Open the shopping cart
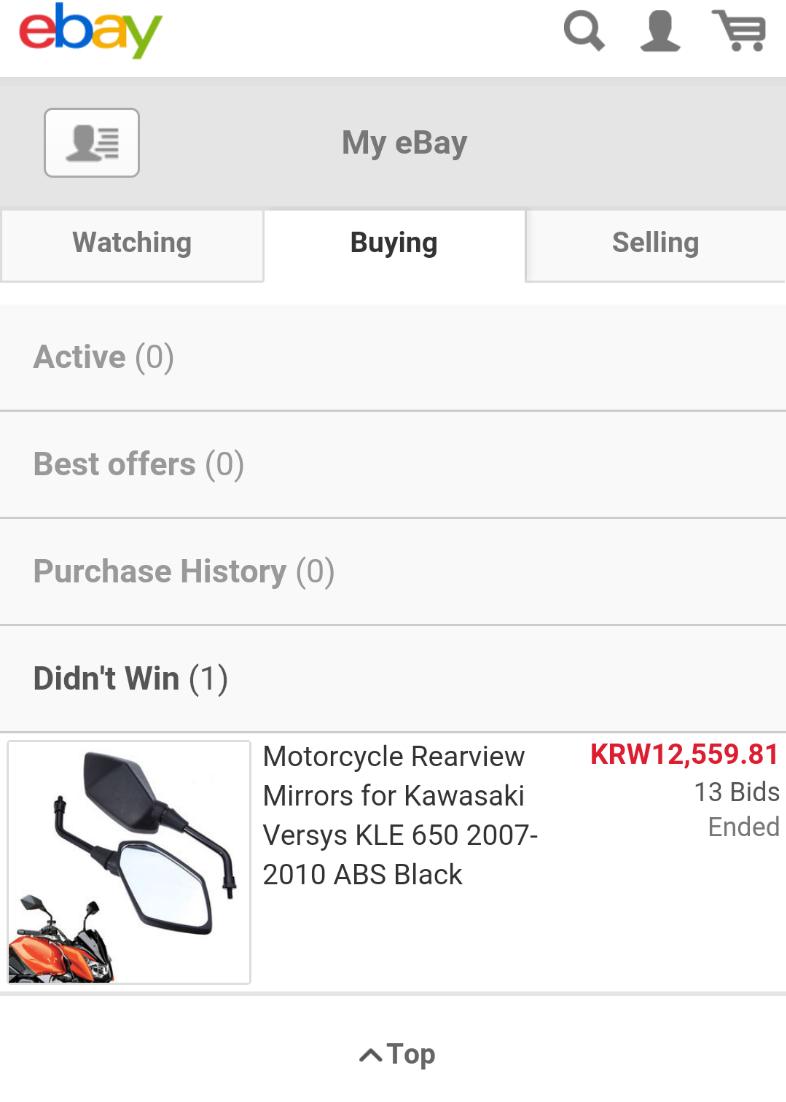This screenshot has width=786, height=1102. 739,31
